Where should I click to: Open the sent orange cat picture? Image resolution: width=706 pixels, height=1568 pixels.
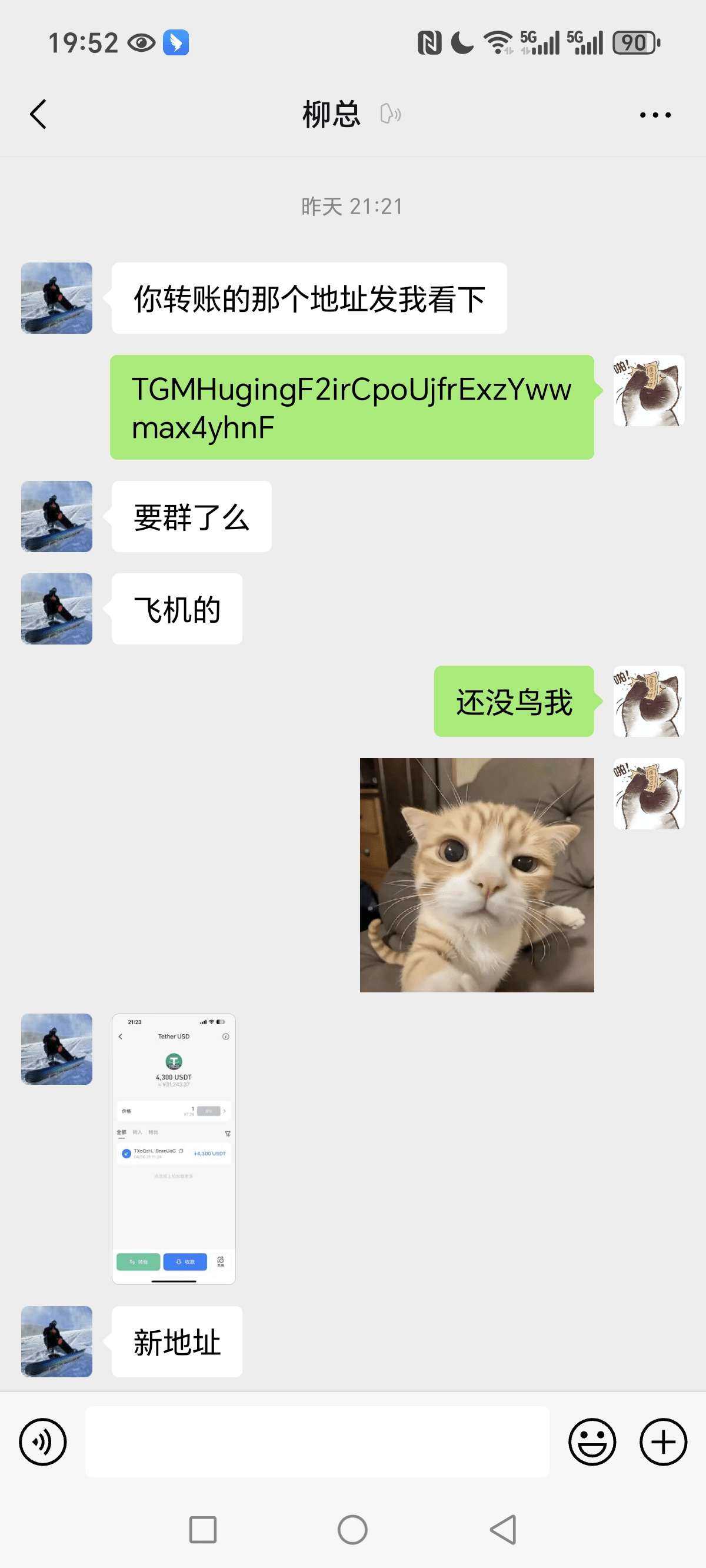tap(477, 875)
